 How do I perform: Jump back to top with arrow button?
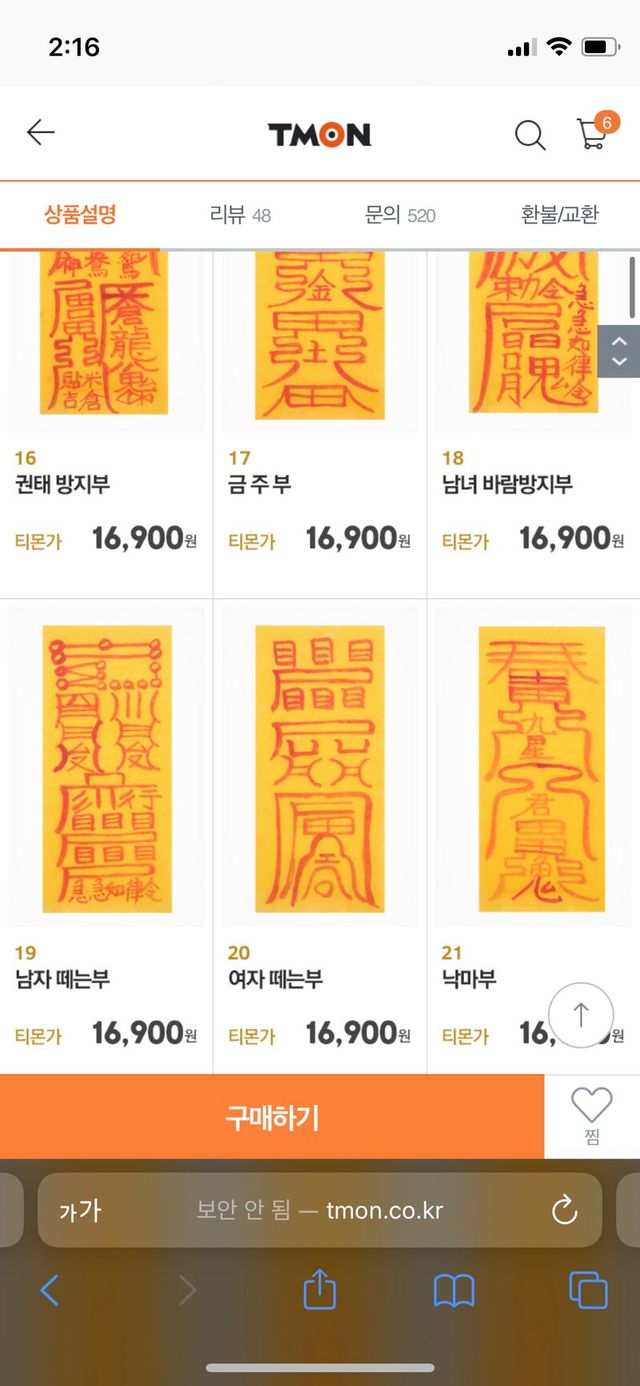pyautogui.click(x=580, y=1014)
